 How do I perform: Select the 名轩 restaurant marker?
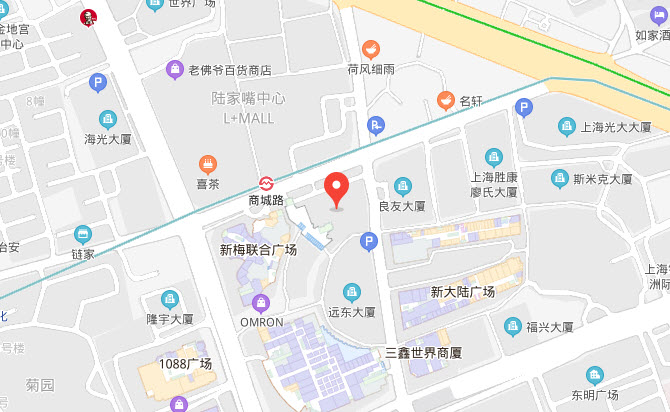444,99
